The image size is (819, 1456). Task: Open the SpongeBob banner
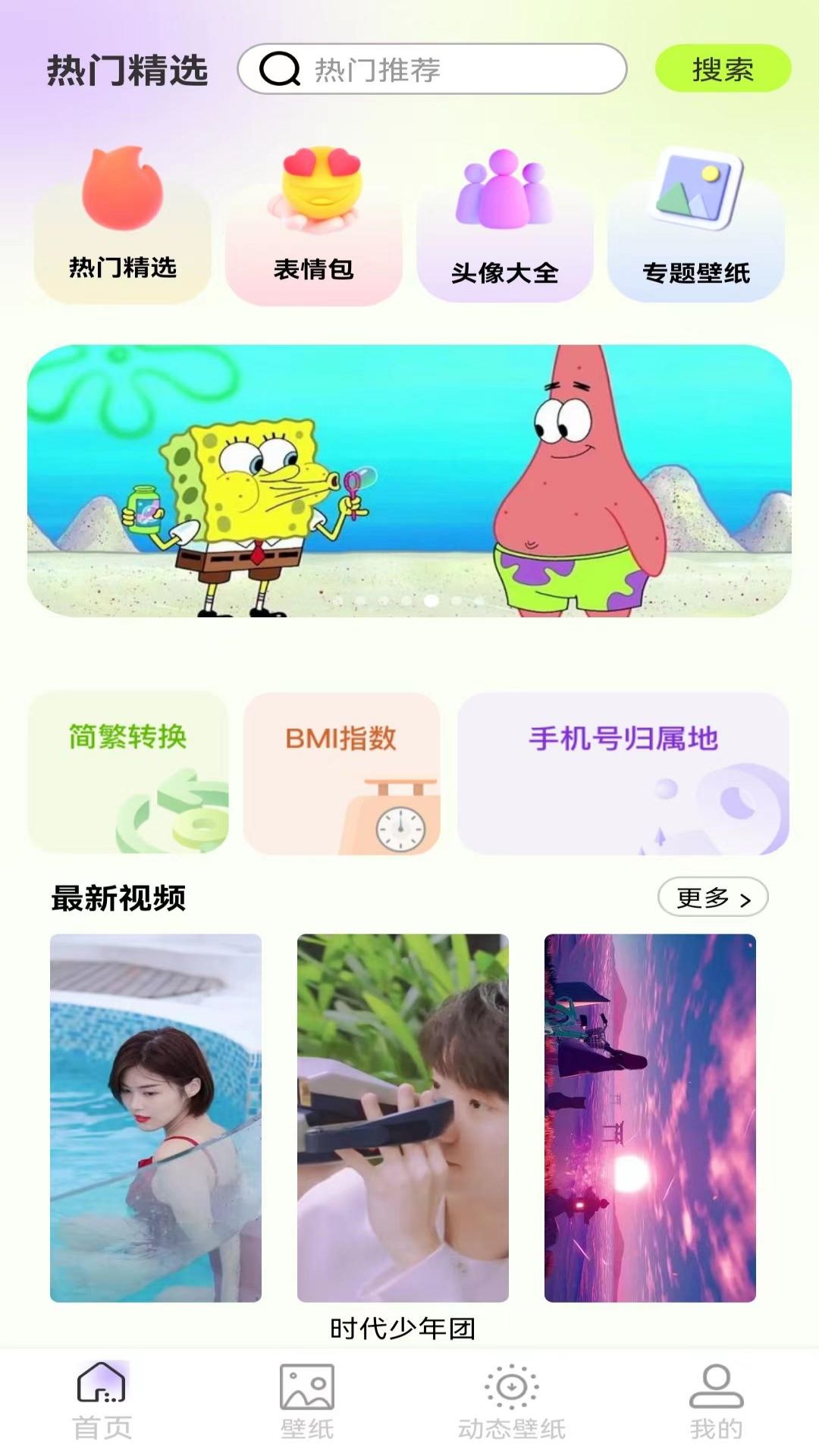pyautogui.click(x=409, y=481)
